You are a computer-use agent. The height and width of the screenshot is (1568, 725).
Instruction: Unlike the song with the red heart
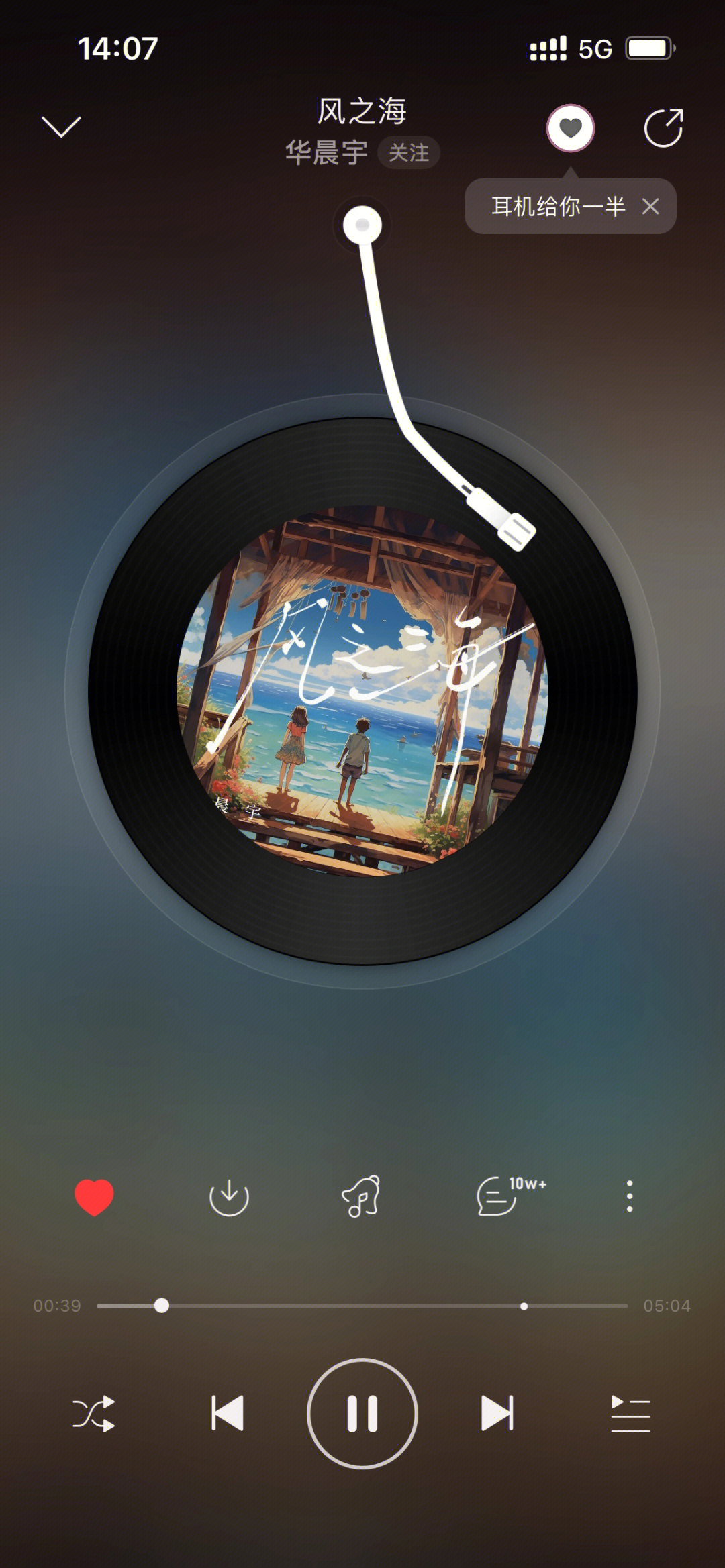pyautogui.click(x=94, y=1197)
